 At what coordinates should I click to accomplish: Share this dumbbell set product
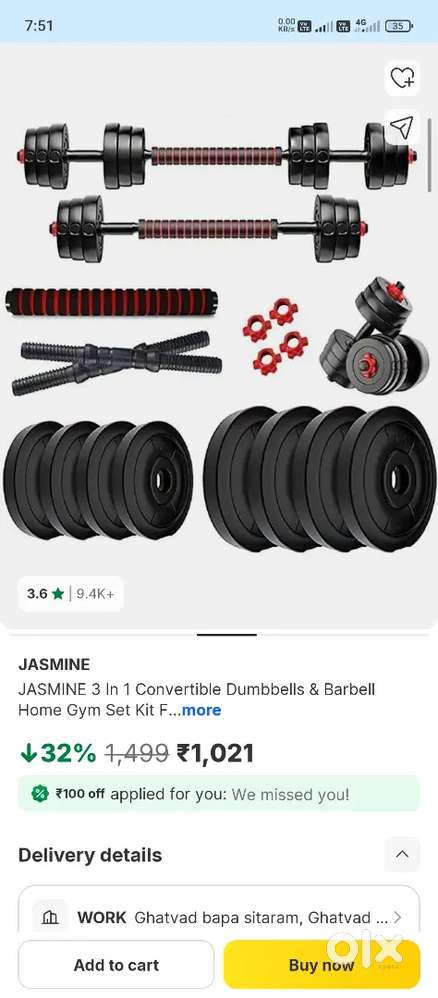click(402, 127)
